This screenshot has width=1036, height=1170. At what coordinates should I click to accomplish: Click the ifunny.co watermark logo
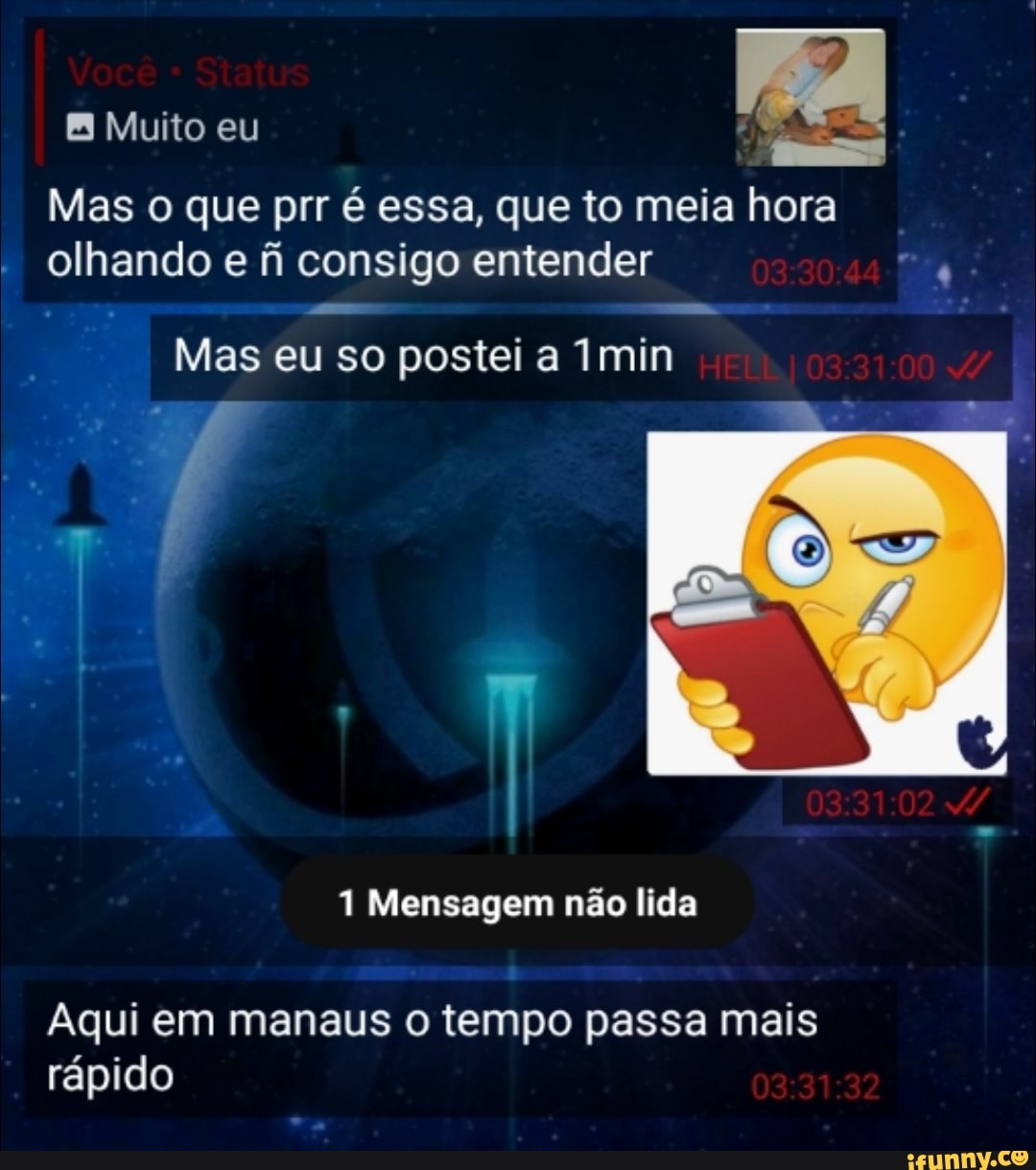968,1157
